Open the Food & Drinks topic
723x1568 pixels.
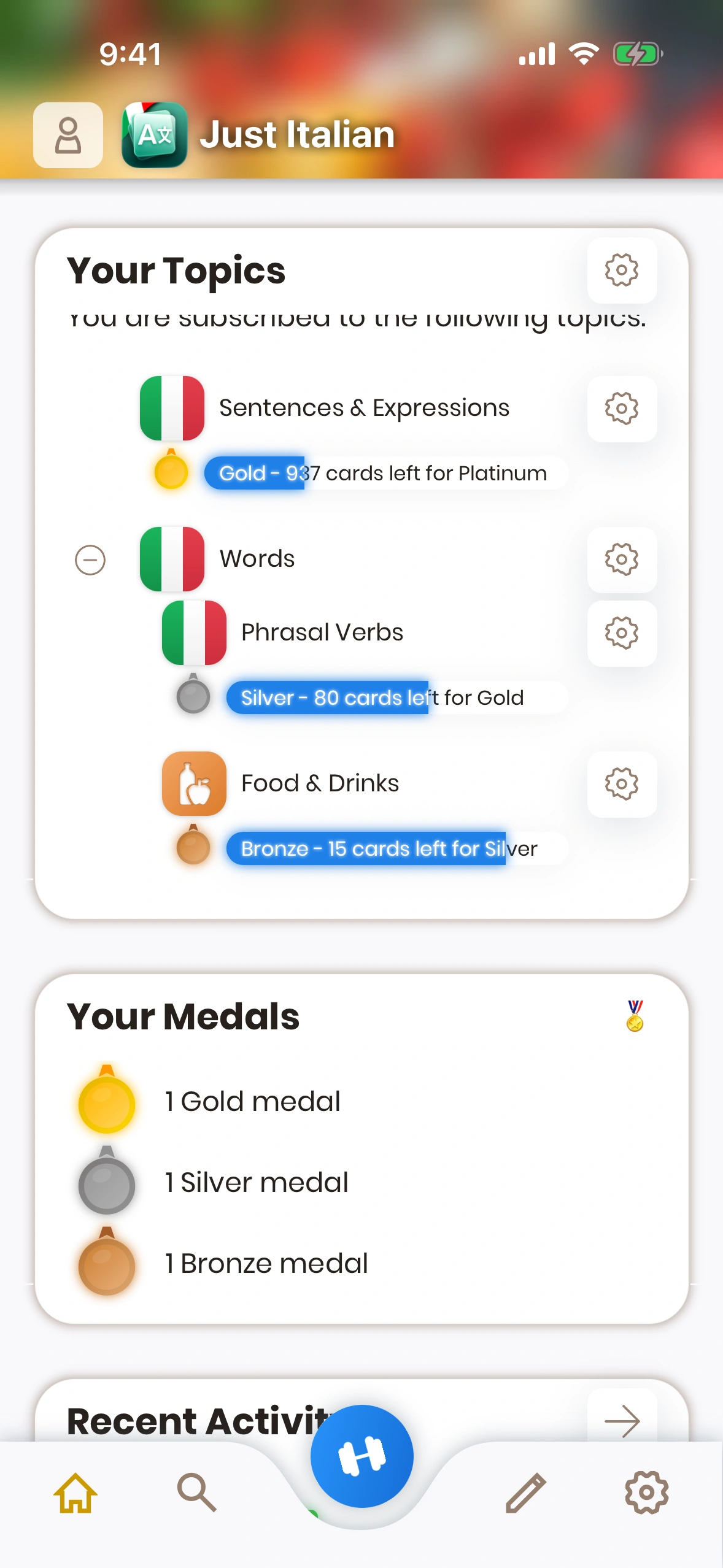point(319,784)
